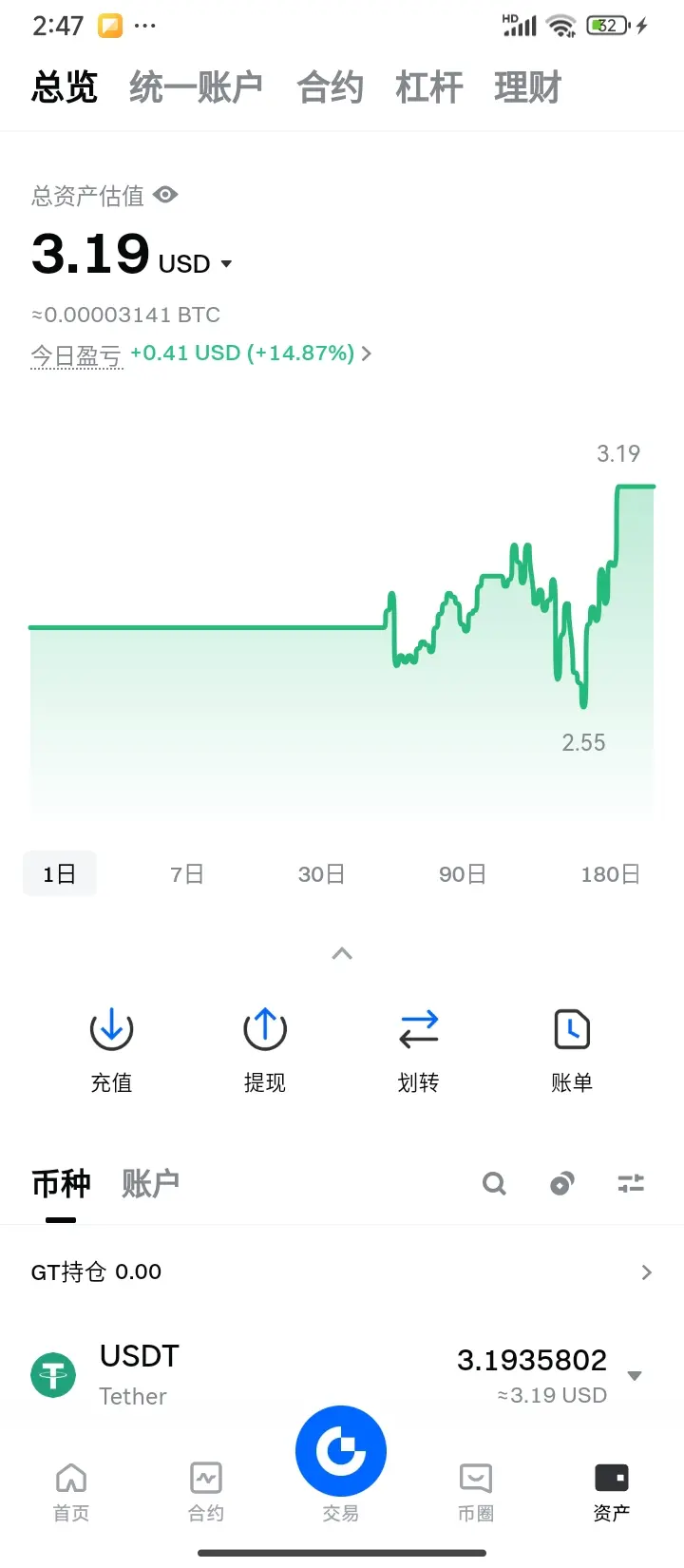Select the 180日 chart range
This screenshot has height=1568, width=684.
[610, 873]
